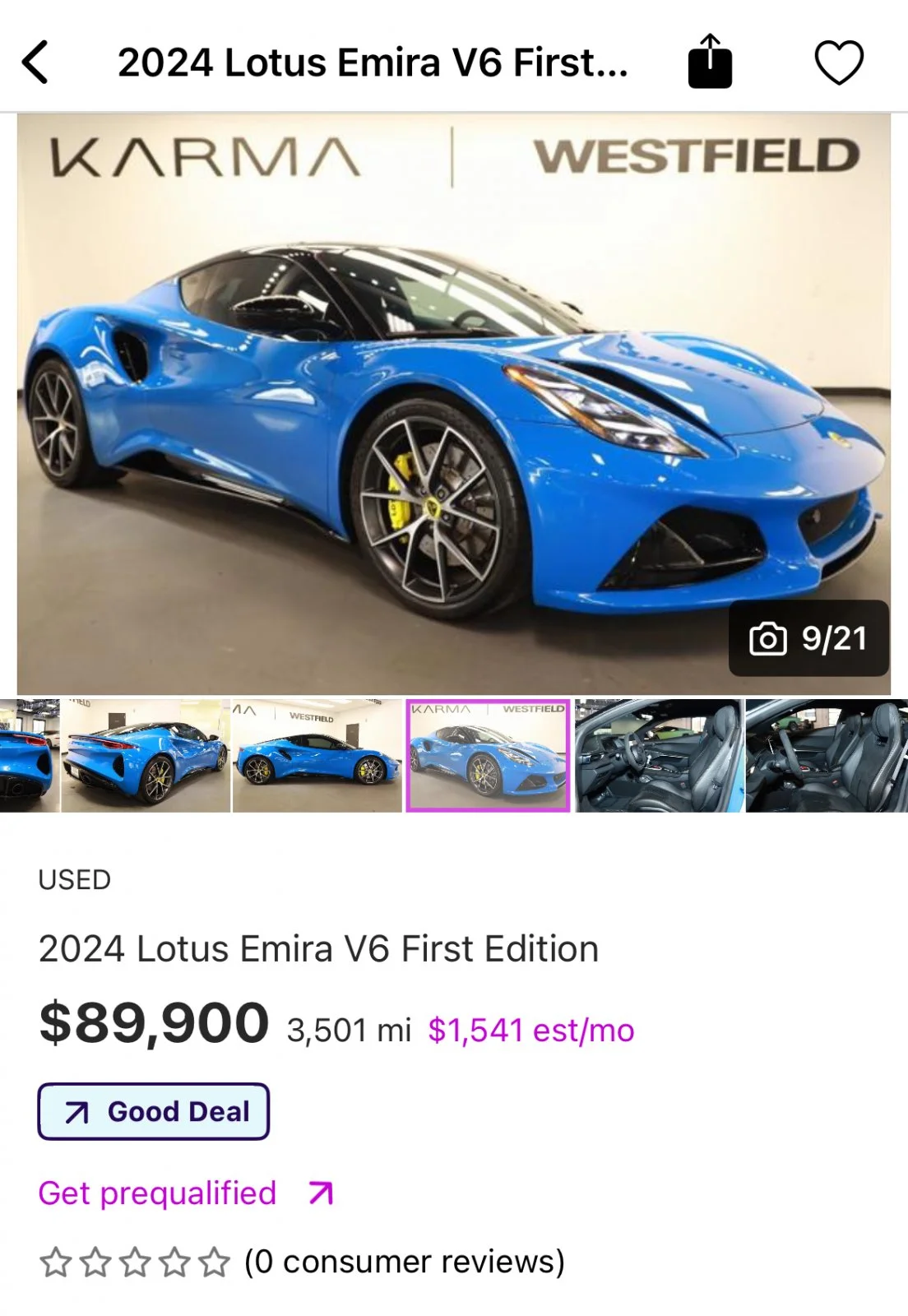The image size is (908, 1316).
Task: Go back using the top arrow
Action: [35, 63]
